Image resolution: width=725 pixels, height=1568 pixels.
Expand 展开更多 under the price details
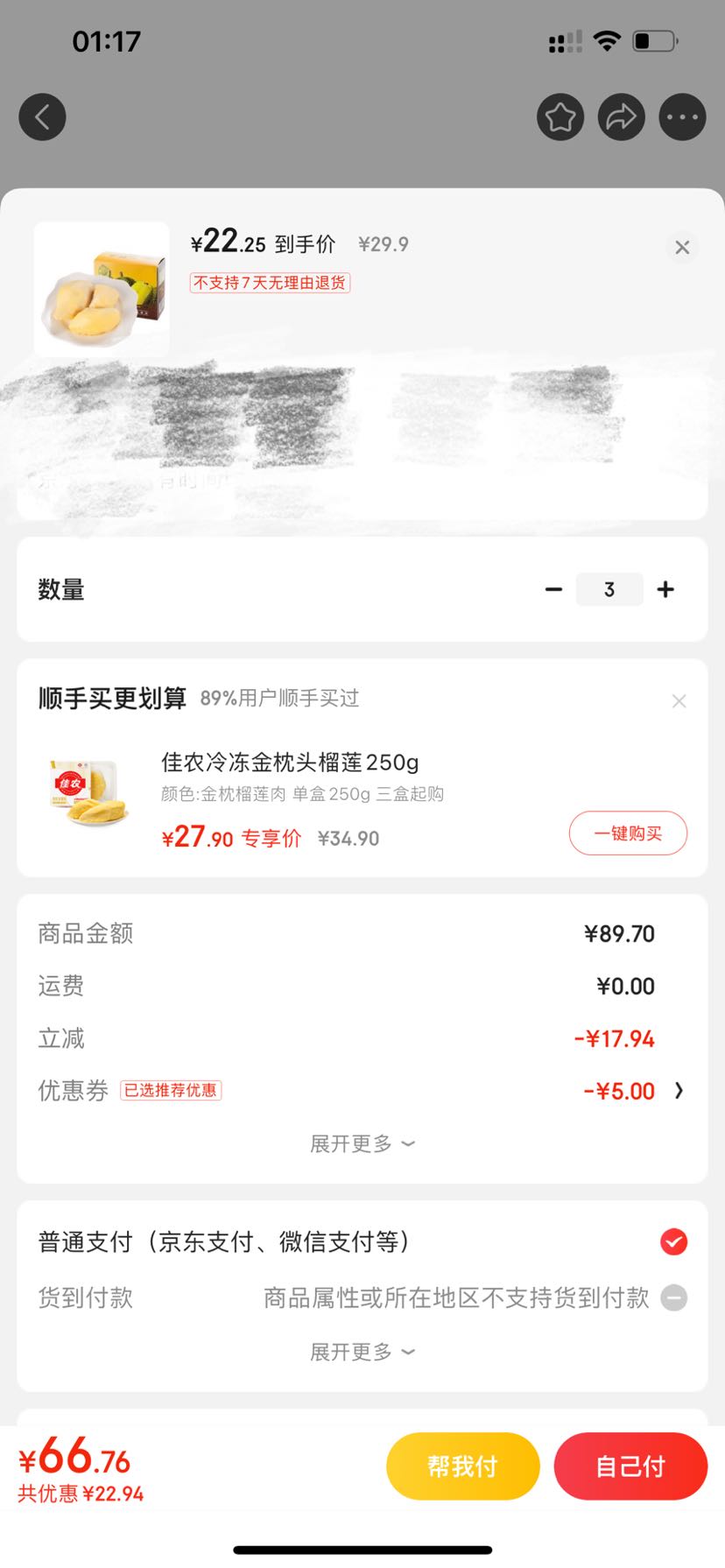point(362,1143)
